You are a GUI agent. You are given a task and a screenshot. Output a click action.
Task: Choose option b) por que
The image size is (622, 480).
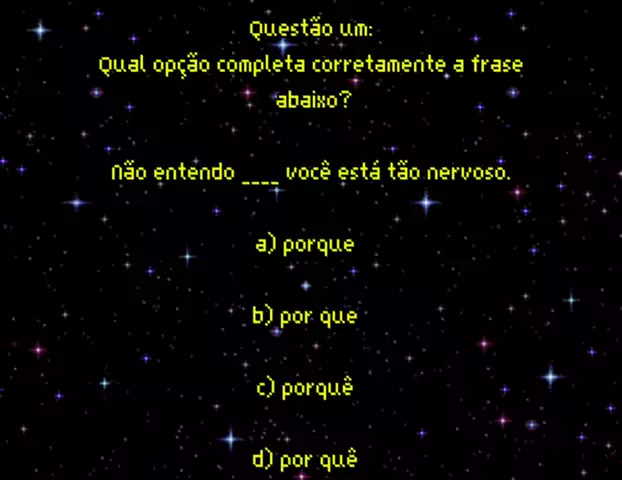click(x=305, y=316)
